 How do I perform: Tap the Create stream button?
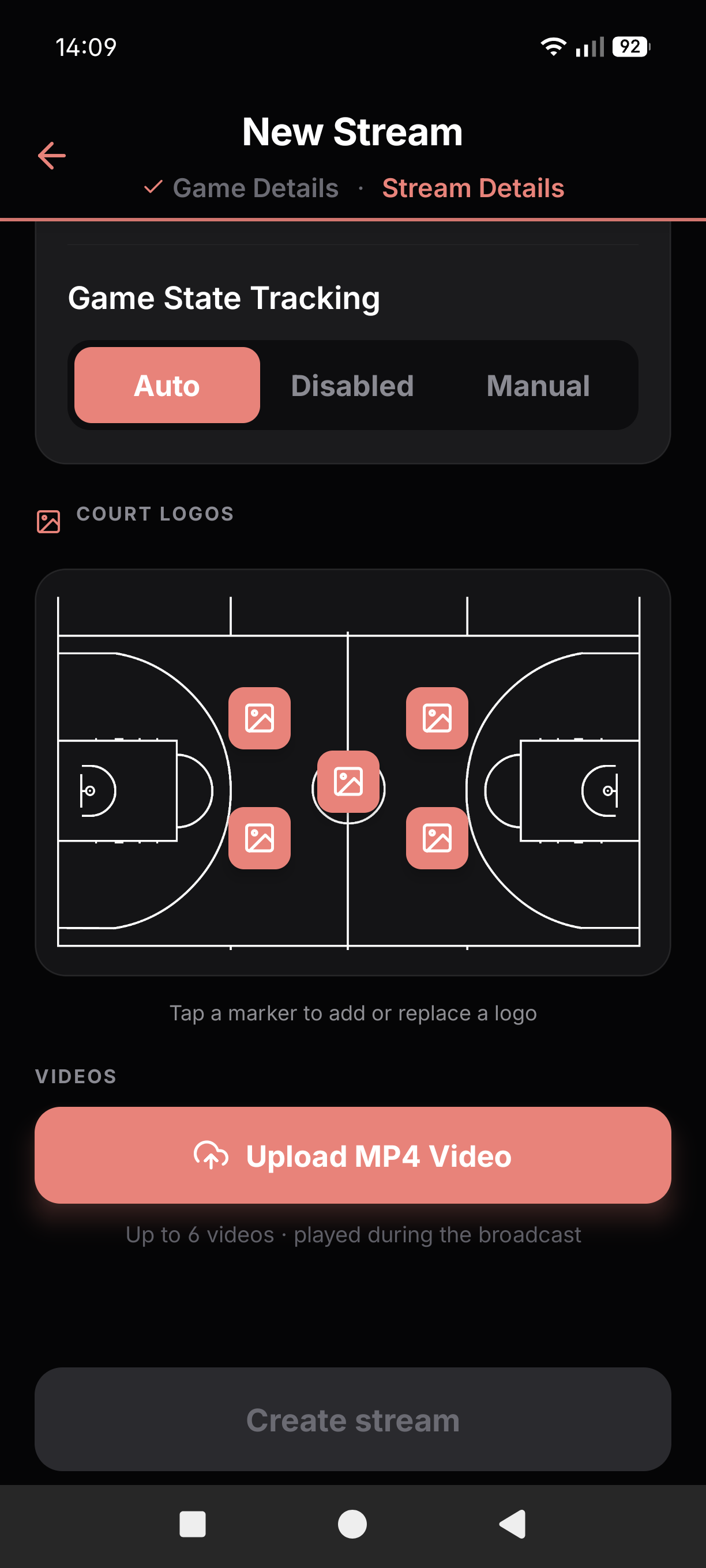point(352,1419)
